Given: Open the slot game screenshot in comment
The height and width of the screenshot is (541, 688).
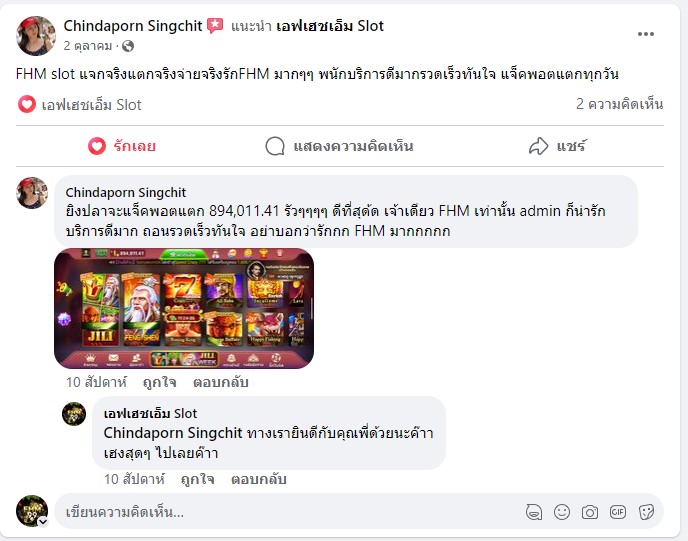Looking at the screenshot, I should tap(184, 309).
